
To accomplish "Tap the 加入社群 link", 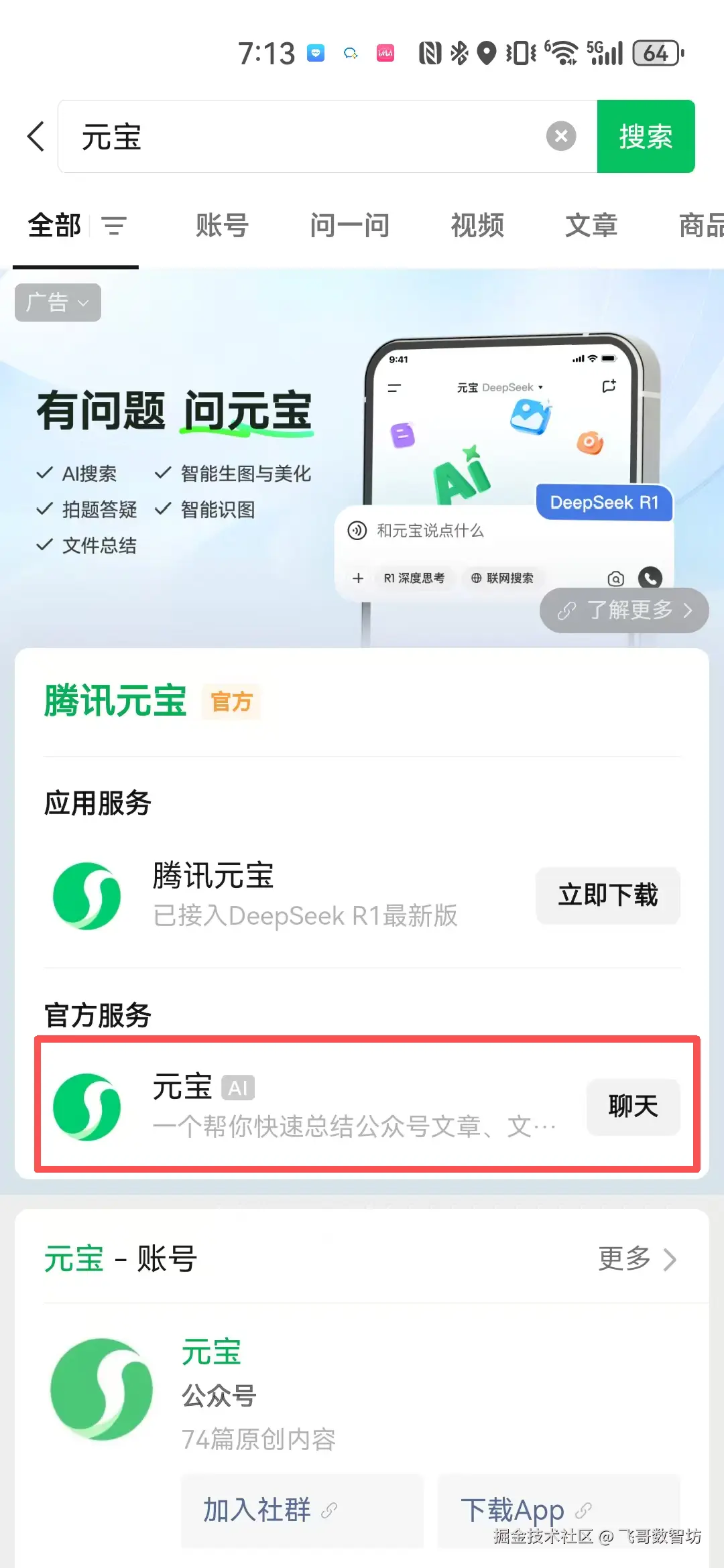I will [x=302, y=1510].
